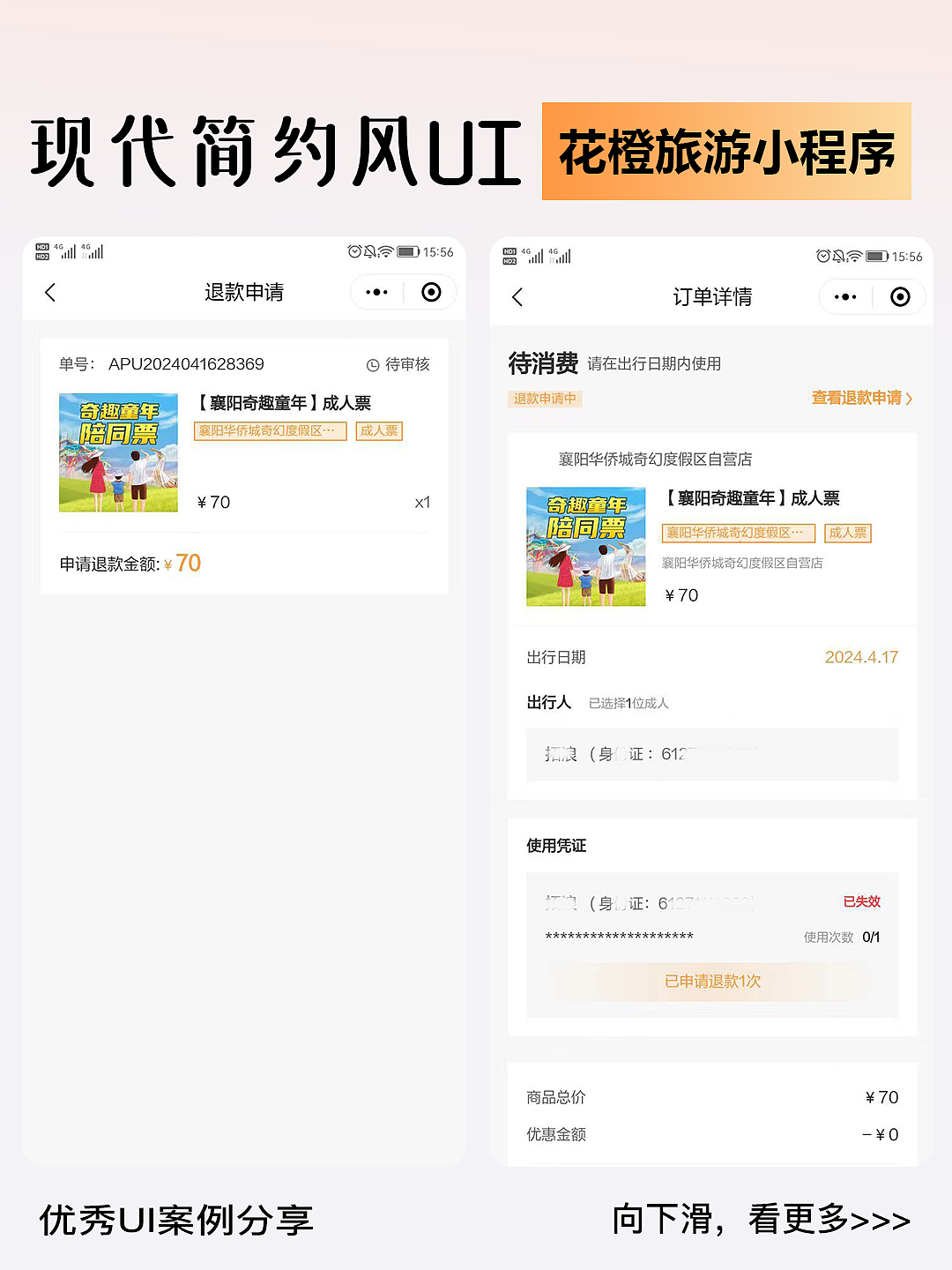点击单号旁的「待审核」时钟图标

coord(372,364)
